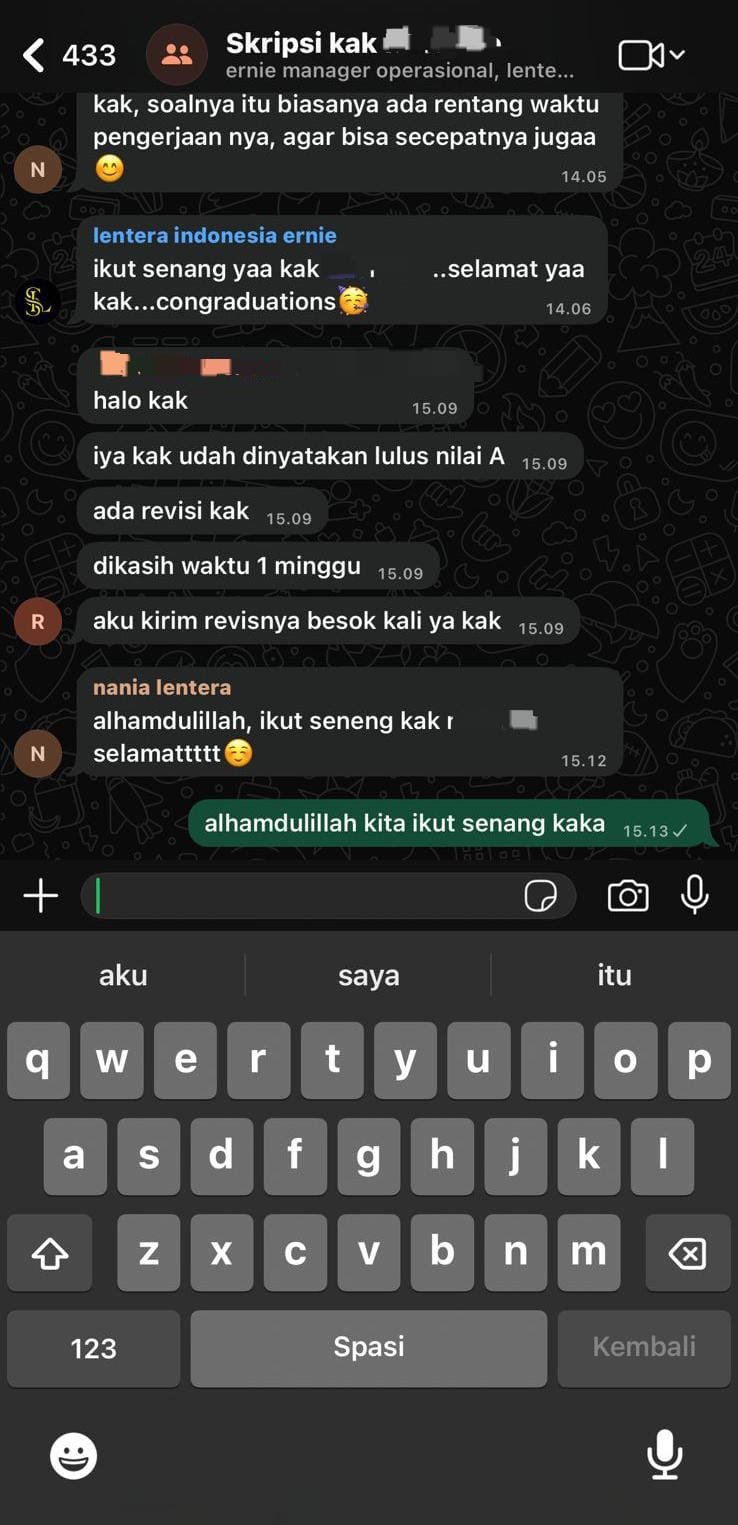Viewport: 738px width, 1525px height.
Task: Open the camera to send a photo
Action: [x=628, y=896]
